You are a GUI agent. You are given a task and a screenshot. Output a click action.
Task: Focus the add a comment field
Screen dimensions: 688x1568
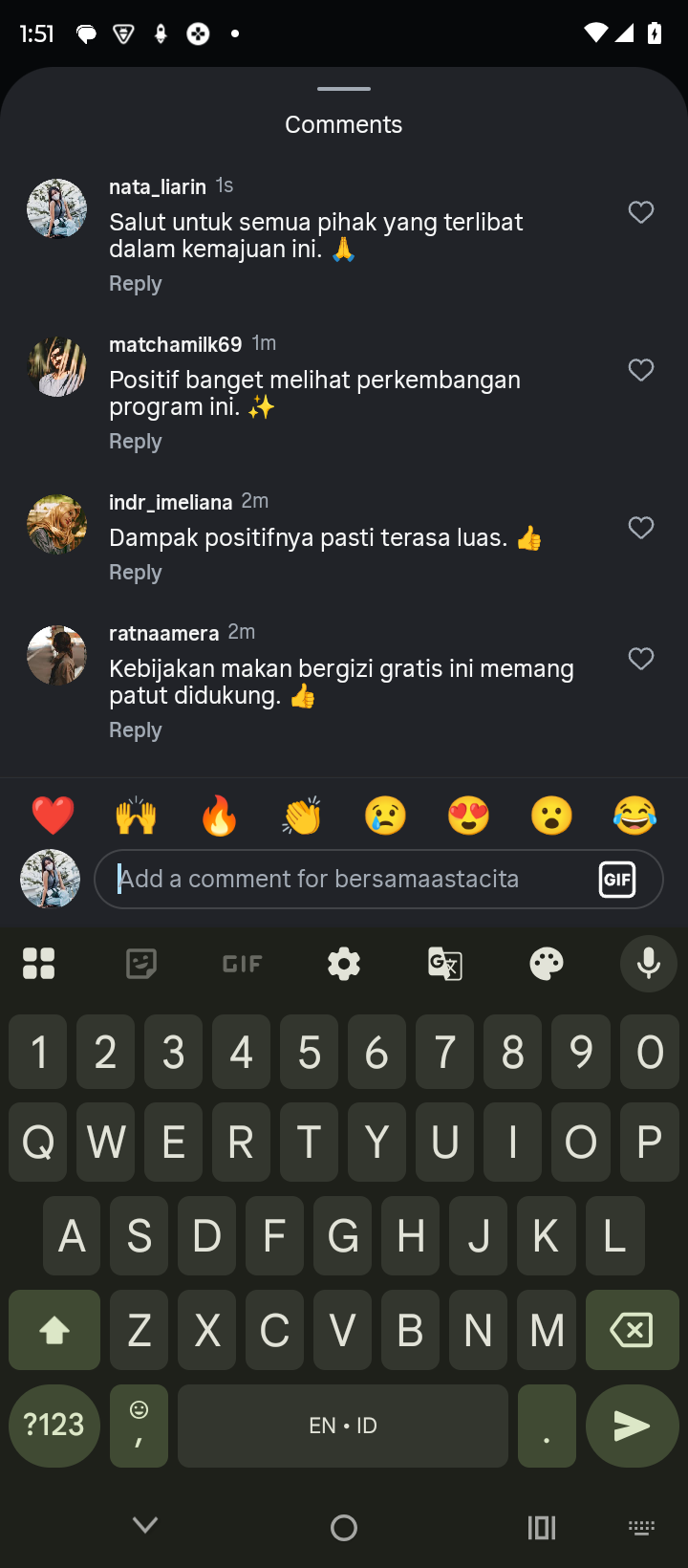pyautogui.click(x=344, y=879)
